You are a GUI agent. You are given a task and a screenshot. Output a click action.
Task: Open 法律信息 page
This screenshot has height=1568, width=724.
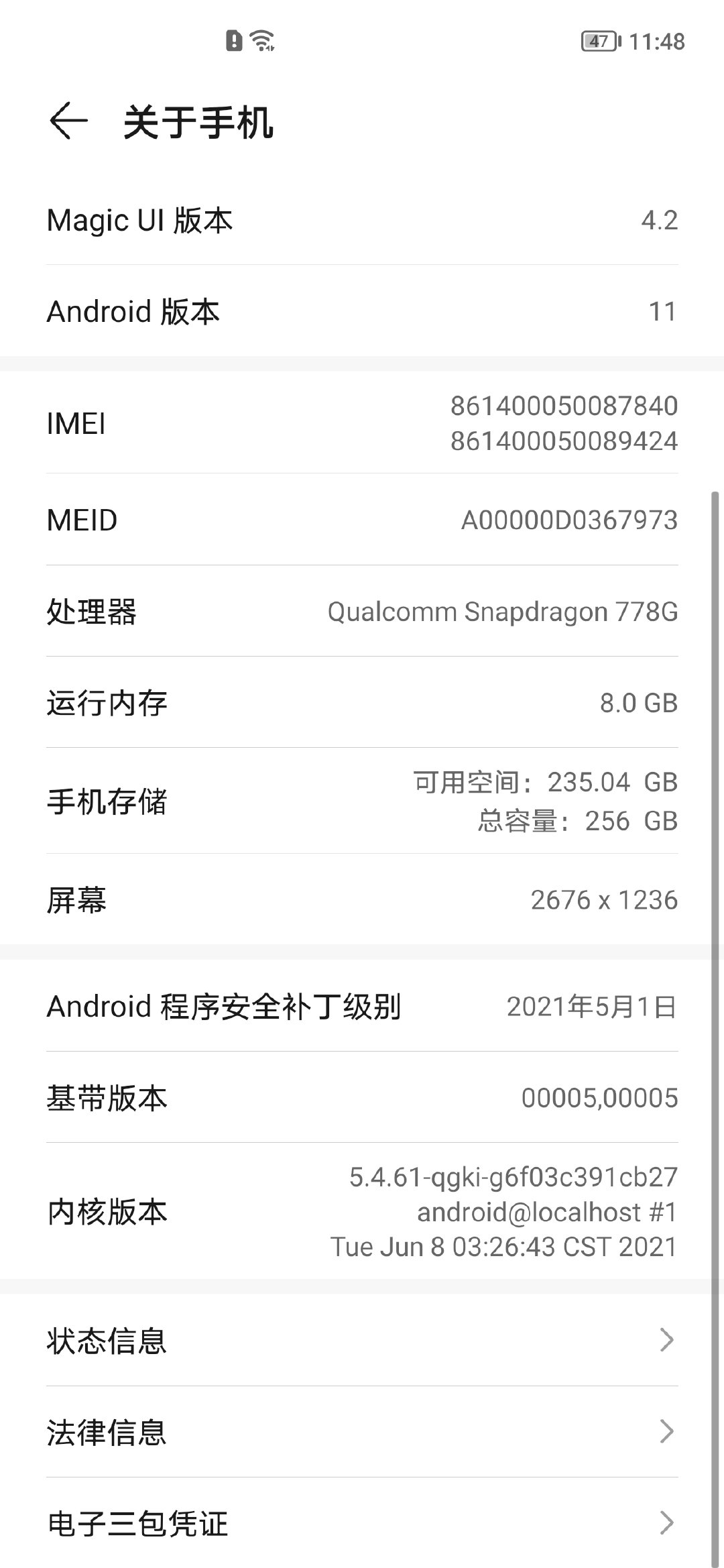(362, 1431)
